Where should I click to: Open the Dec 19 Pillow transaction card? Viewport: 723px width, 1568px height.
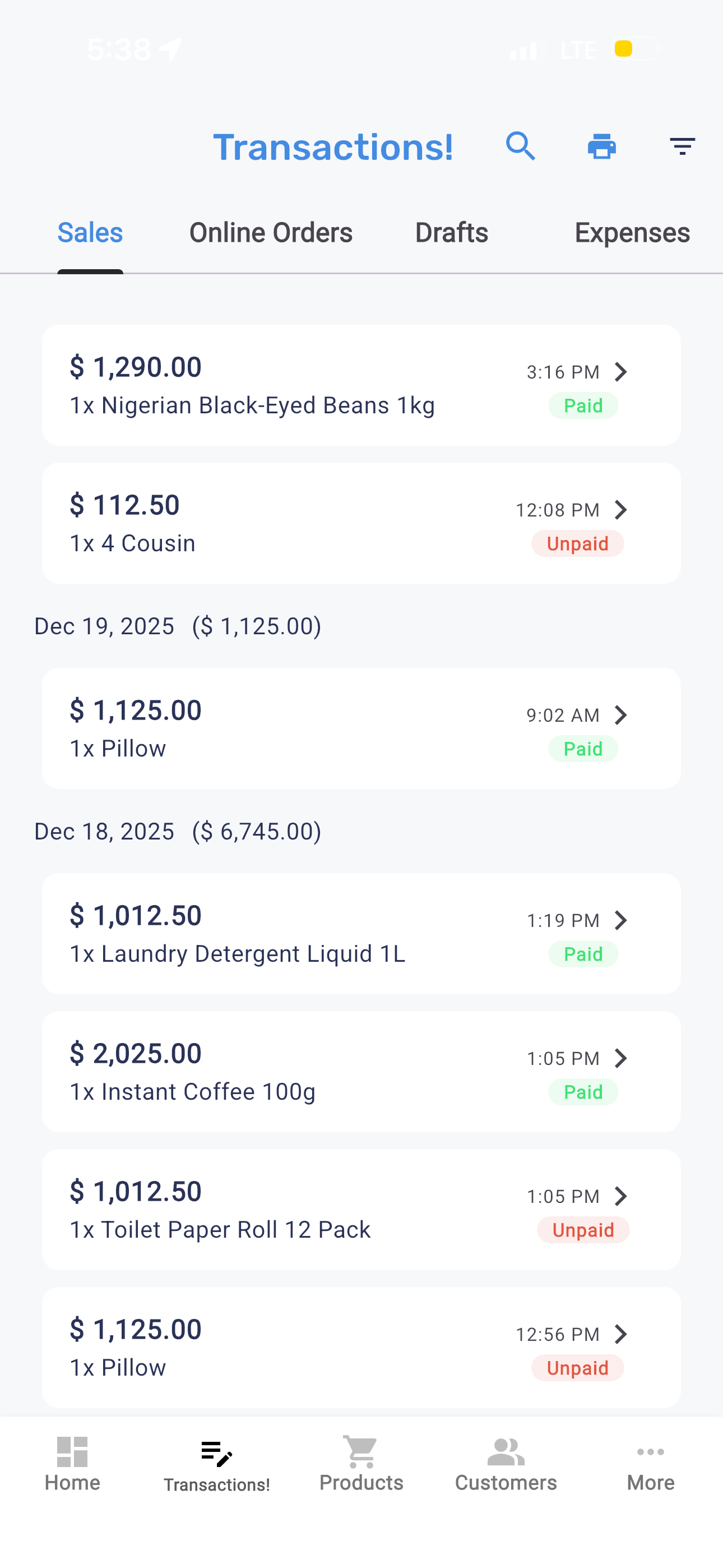[361, 728]
